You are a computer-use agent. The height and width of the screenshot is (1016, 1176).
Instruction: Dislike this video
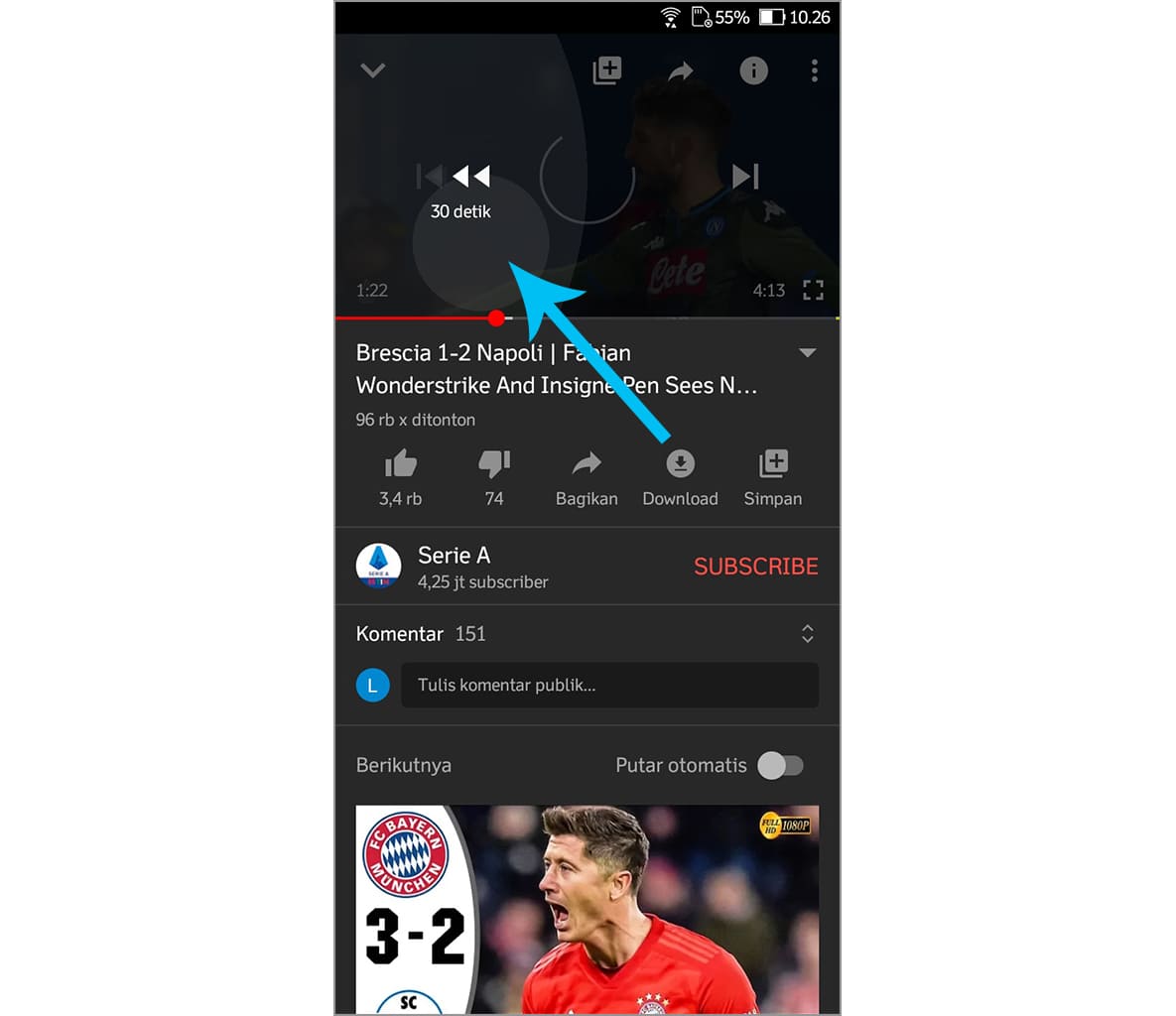pyautogui.click(x=493, y=464)
